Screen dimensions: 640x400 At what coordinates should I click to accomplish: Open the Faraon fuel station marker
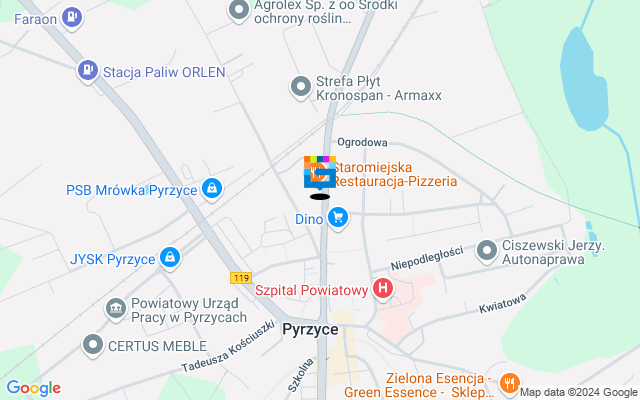click(x=71, y=17)
